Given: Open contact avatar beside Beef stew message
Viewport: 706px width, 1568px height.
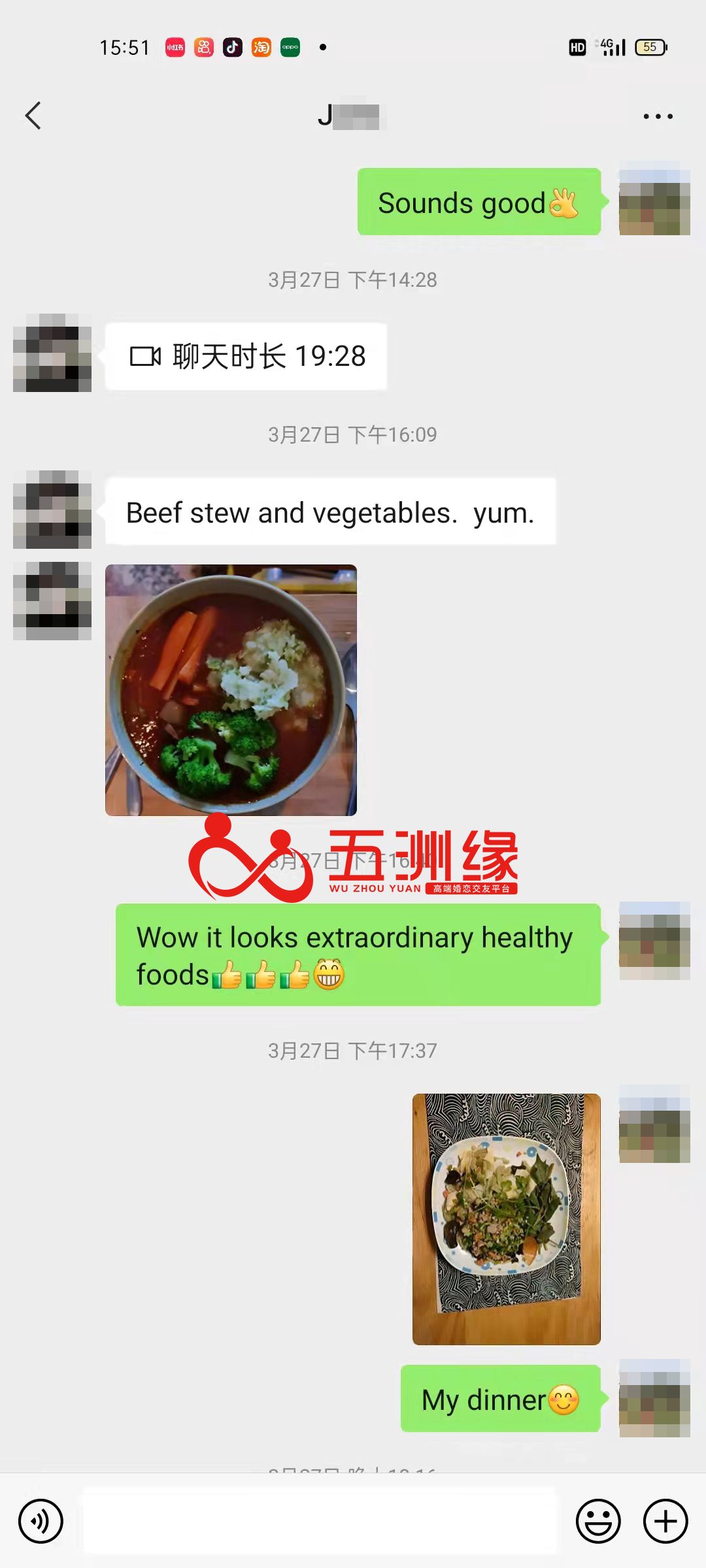Looking at the screenshot, I should click(52, 510).
